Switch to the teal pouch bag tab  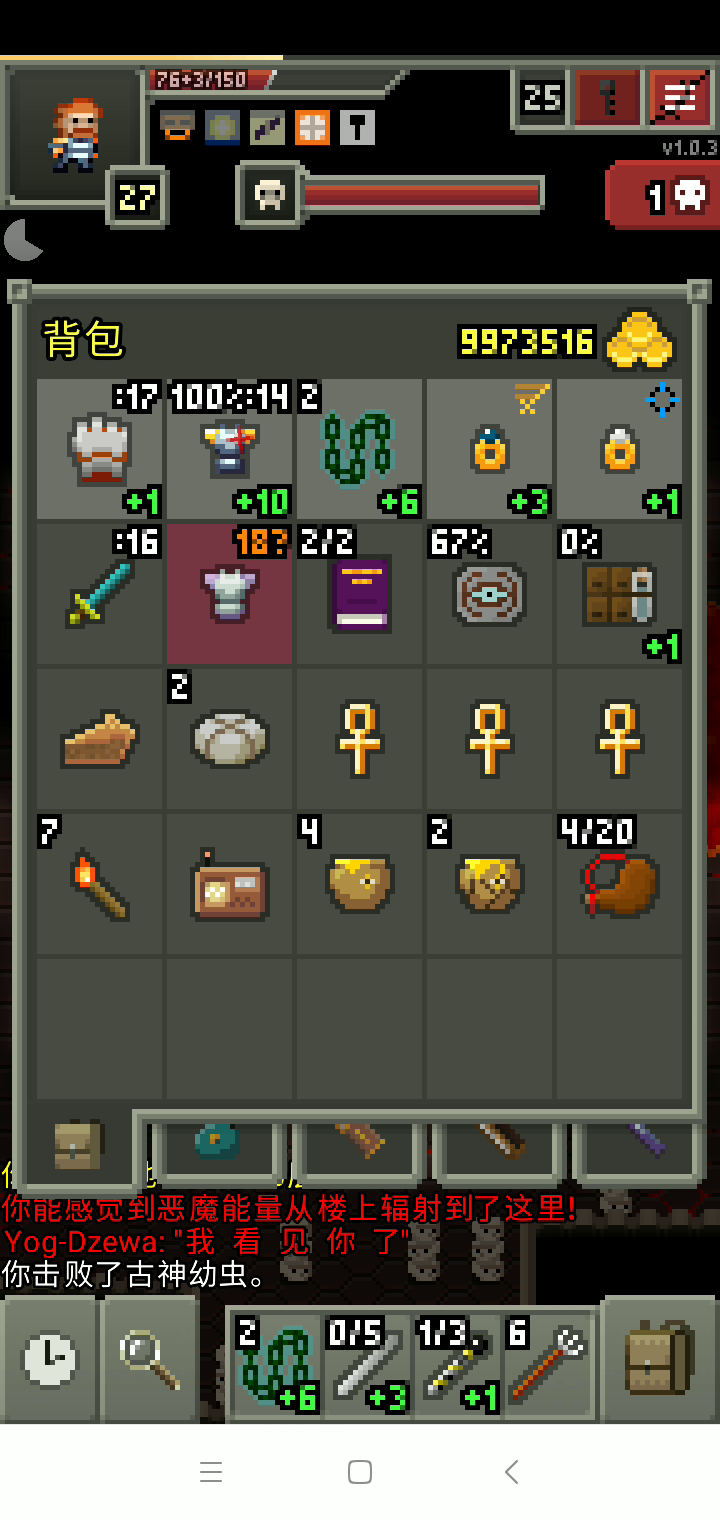[x=218, y=1142]
